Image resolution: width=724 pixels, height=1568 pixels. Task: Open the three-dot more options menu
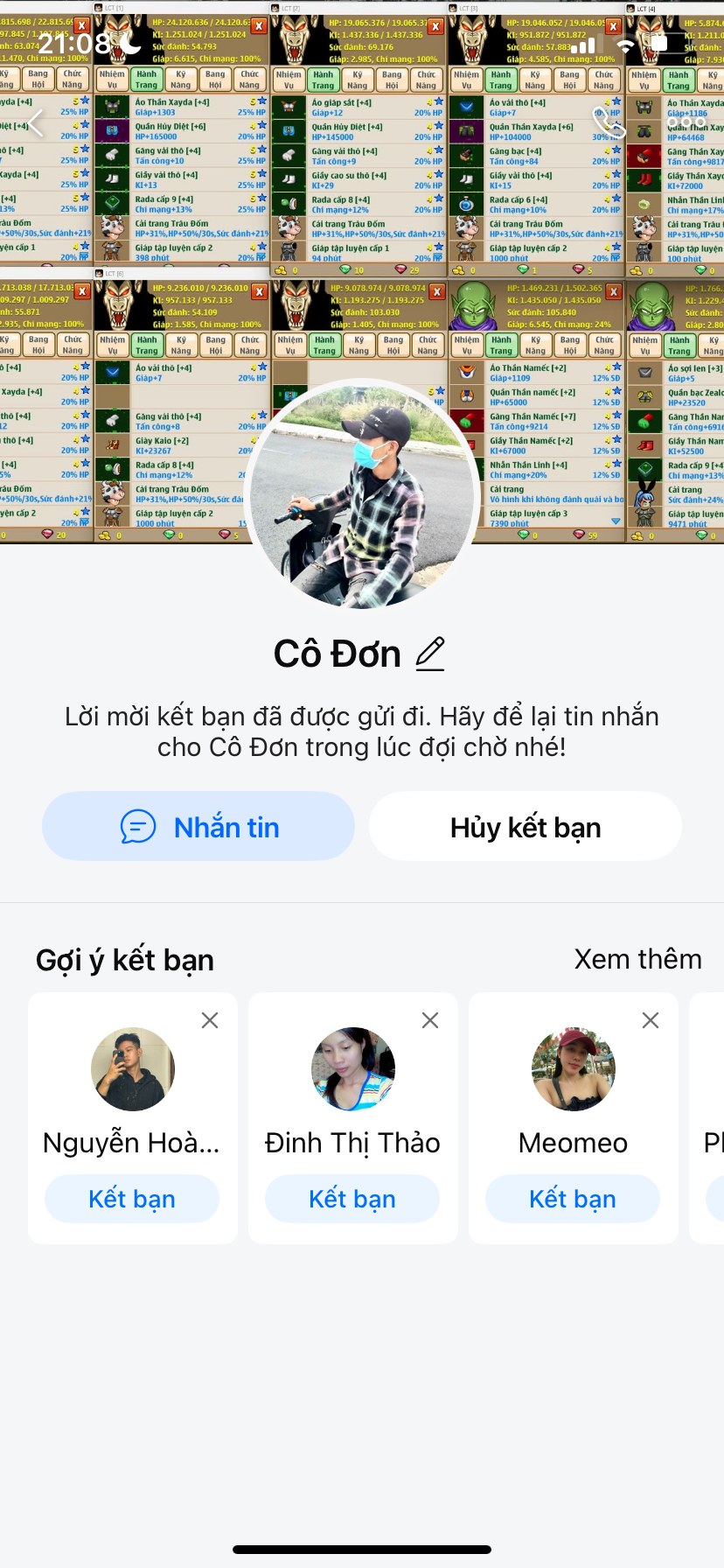(x=687, y=123)
